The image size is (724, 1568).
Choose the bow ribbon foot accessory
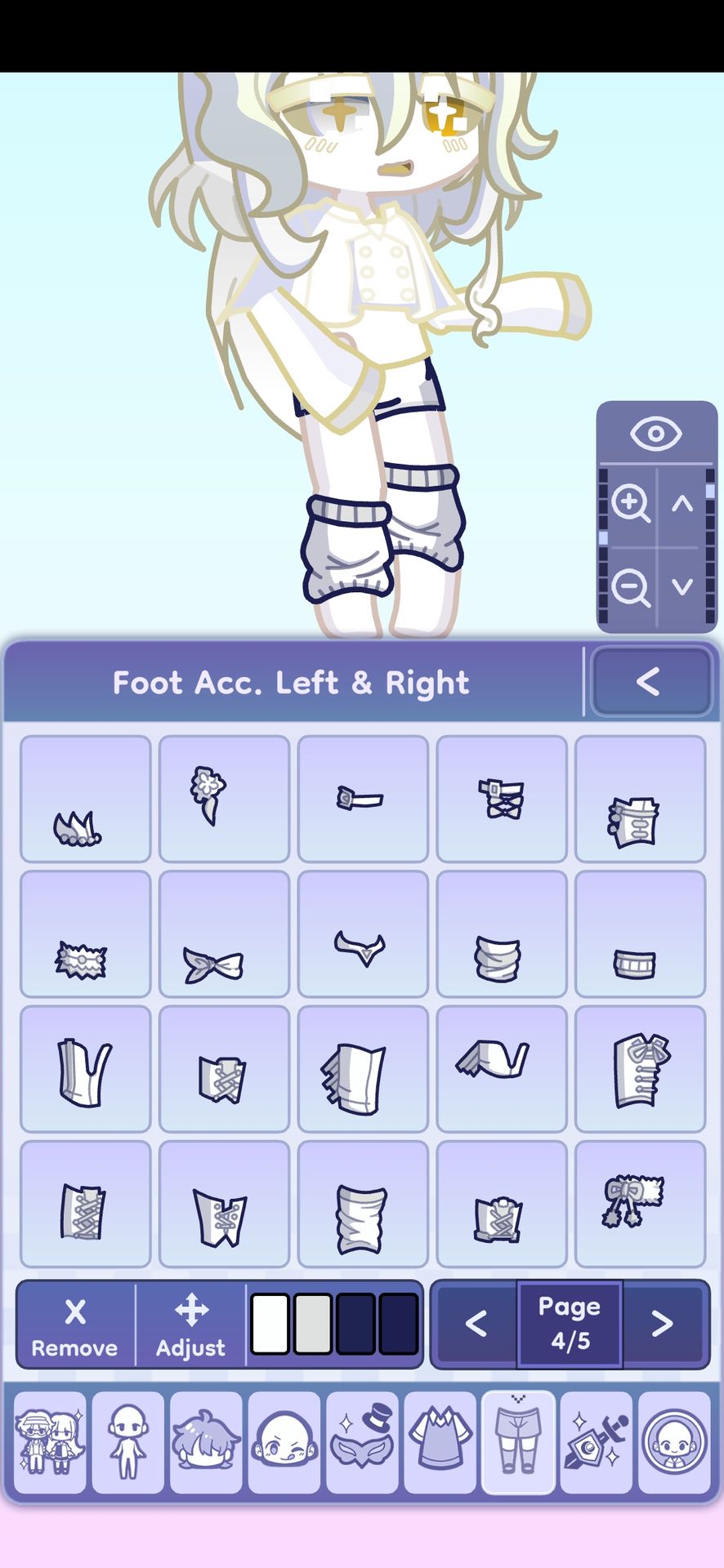tap(224, 934)
